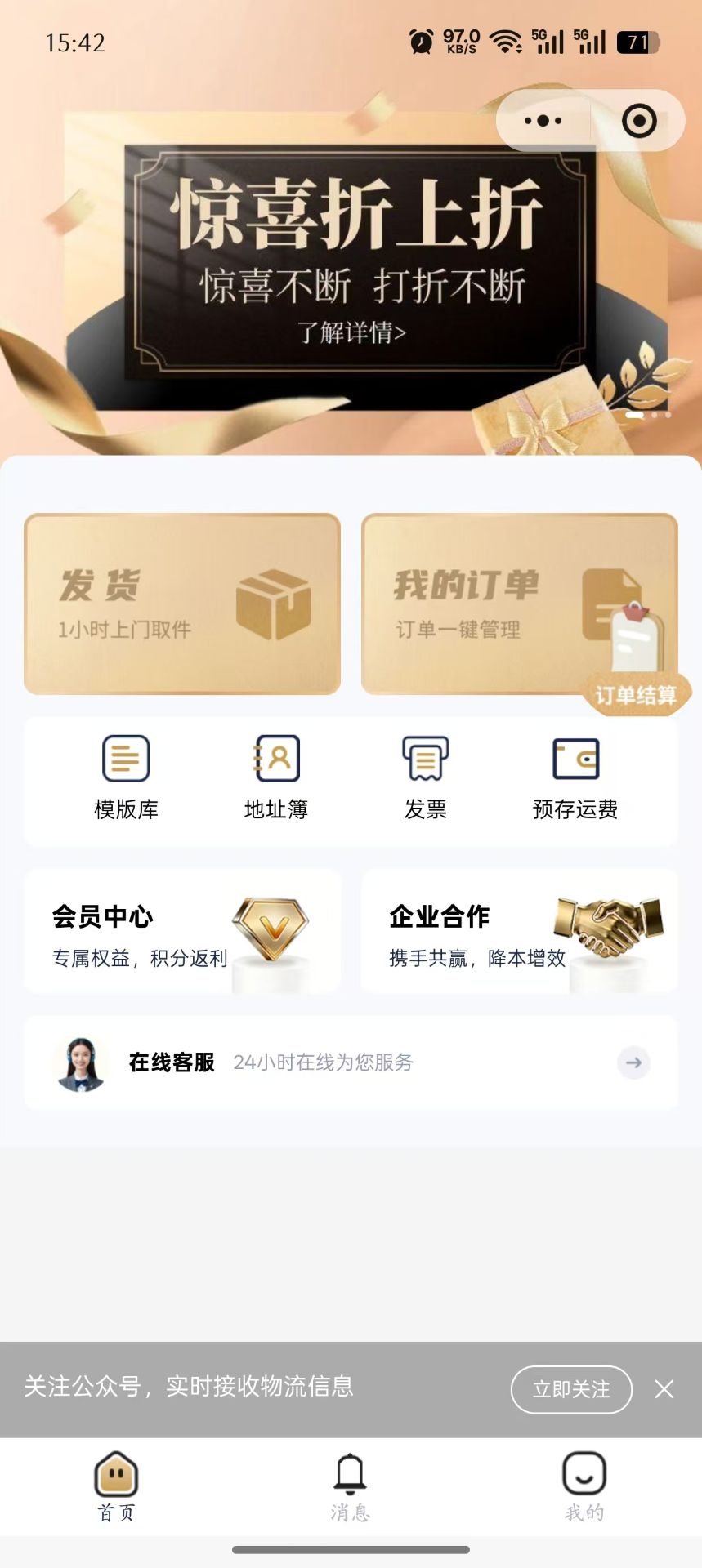The width and height of the screenshot is (702, 1568).
Task: Open the 企业合作 enterprise cooperation card
Action: pyautogui.click(x=519, y=931)
